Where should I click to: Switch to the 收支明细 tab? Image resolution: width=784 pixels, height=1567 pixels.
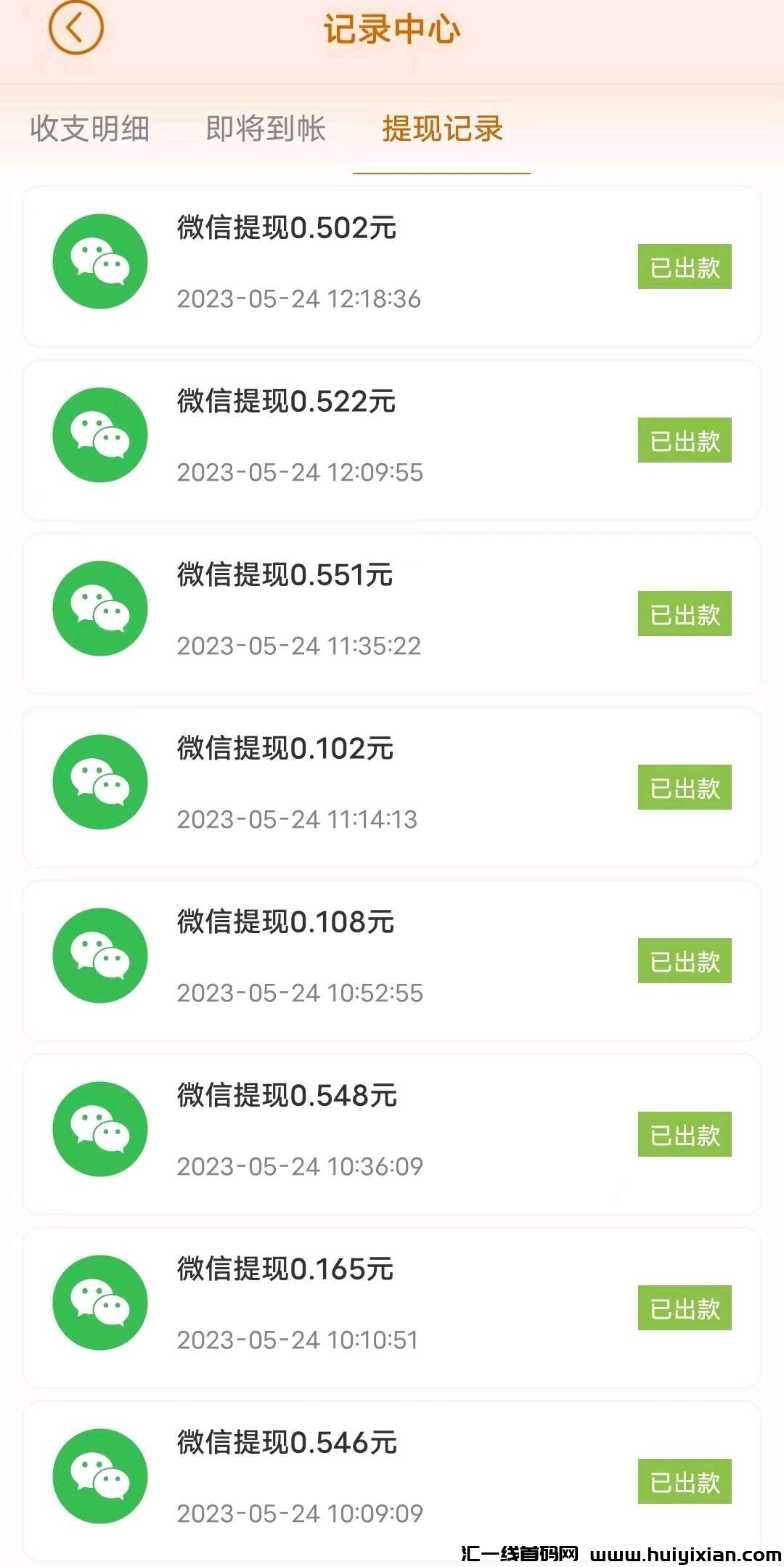point(91,131)
